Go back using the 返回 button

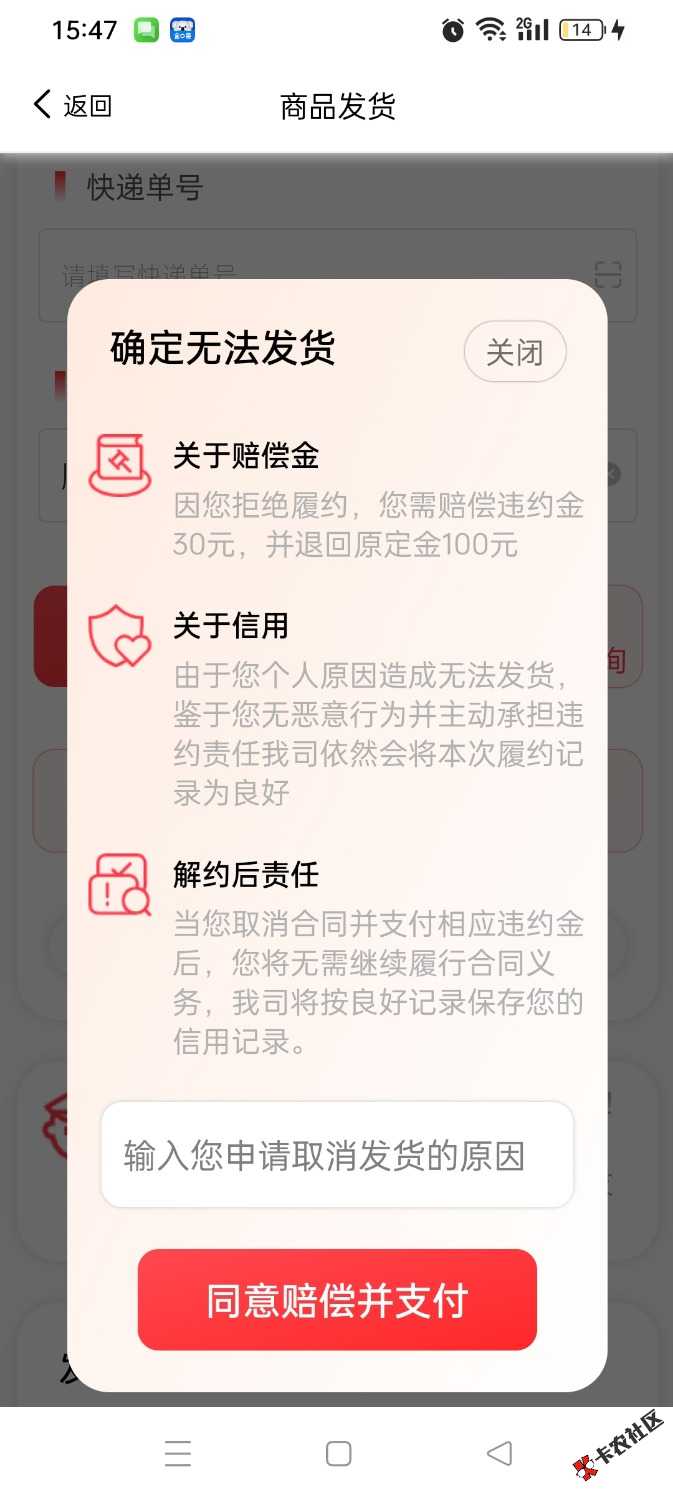point(72,105)
